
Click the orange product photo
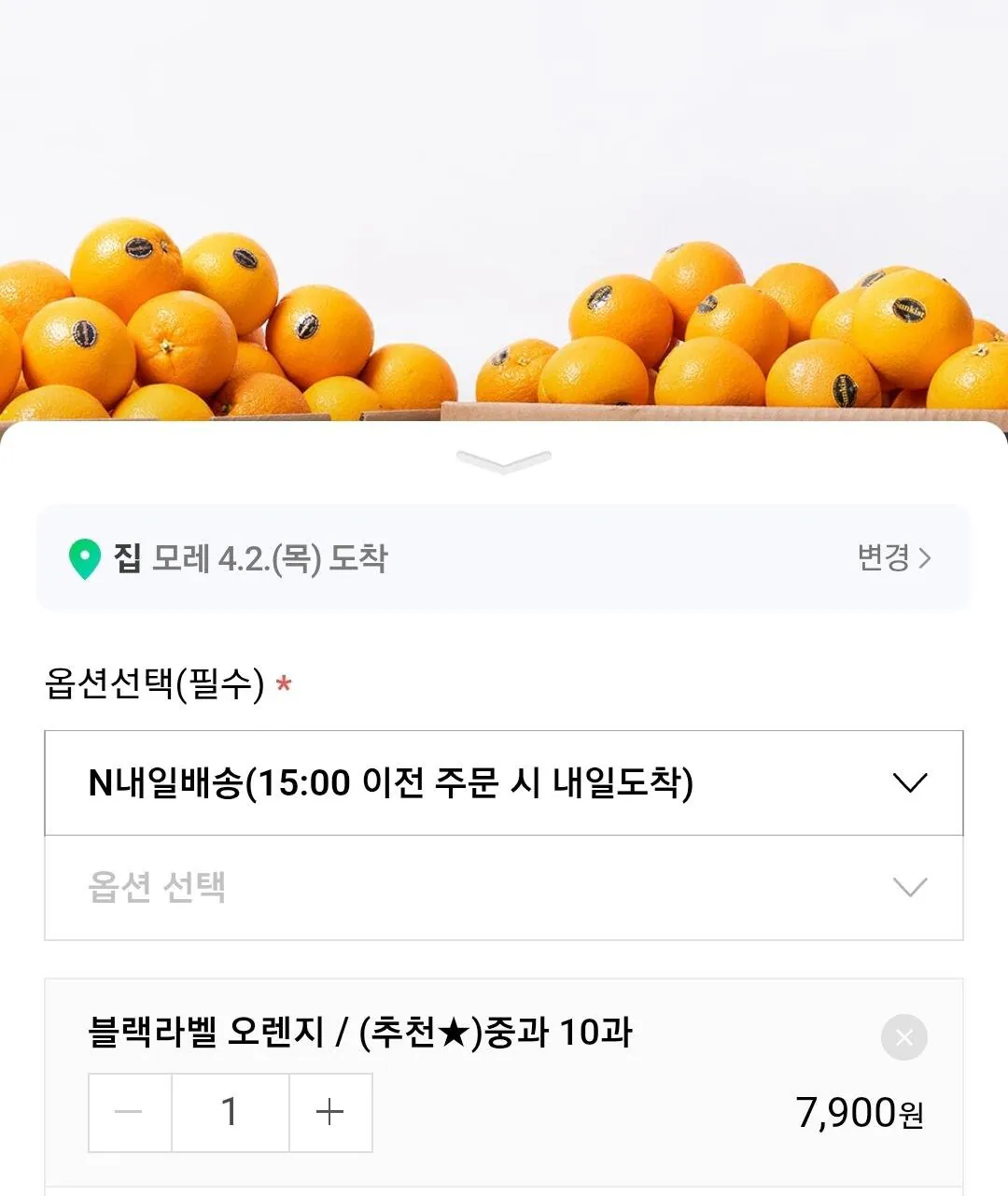[504, 215]
